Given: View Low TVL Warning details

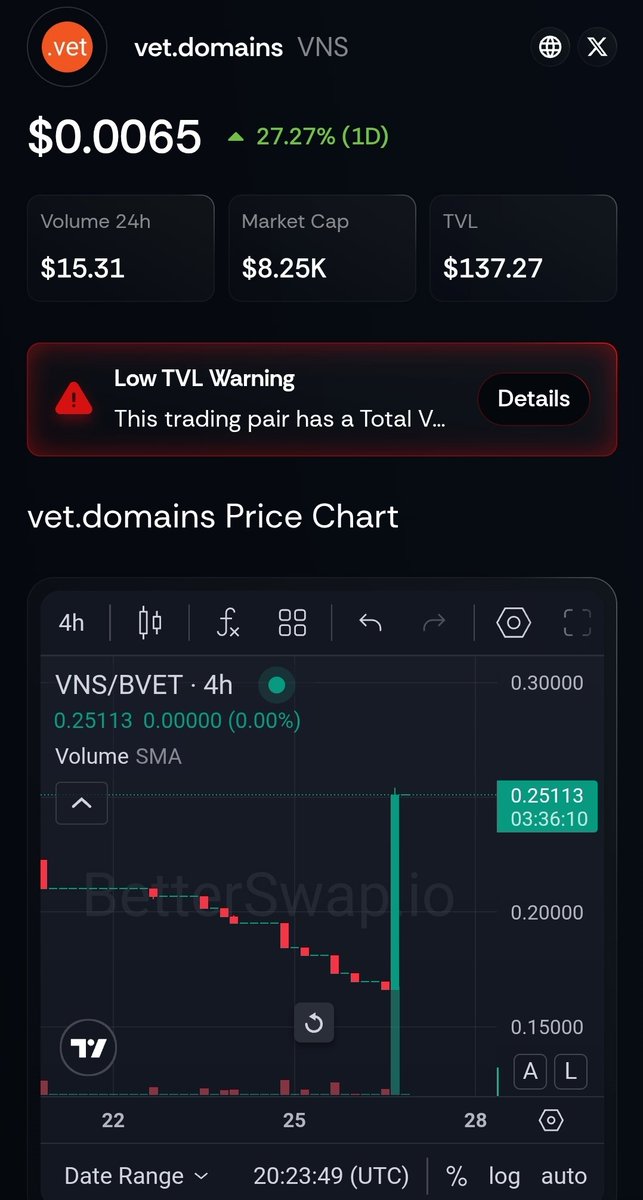Looking at the screenshot, I should pyautogui.click(x=534, y=399).
